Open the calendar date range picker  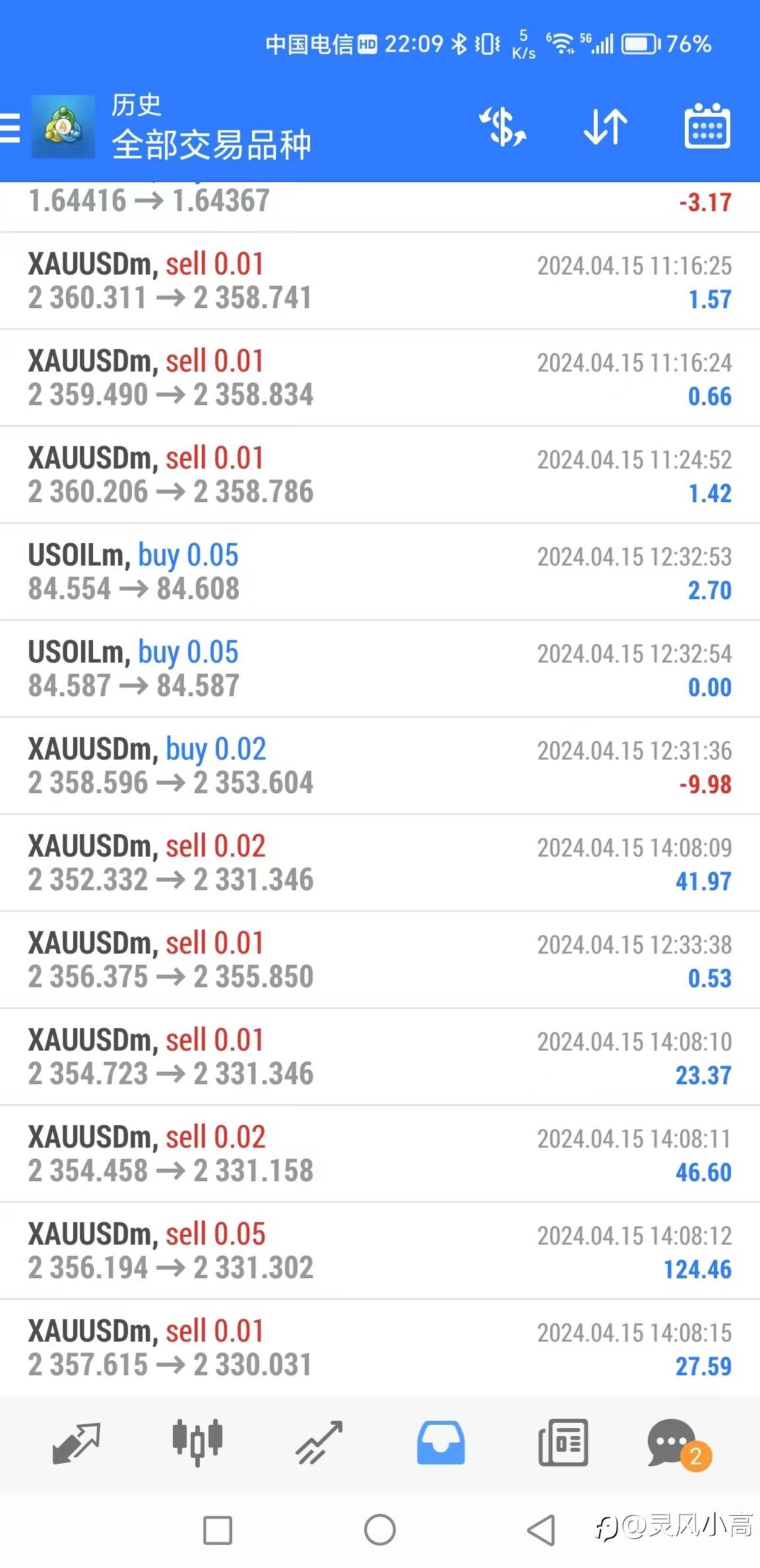707,125
